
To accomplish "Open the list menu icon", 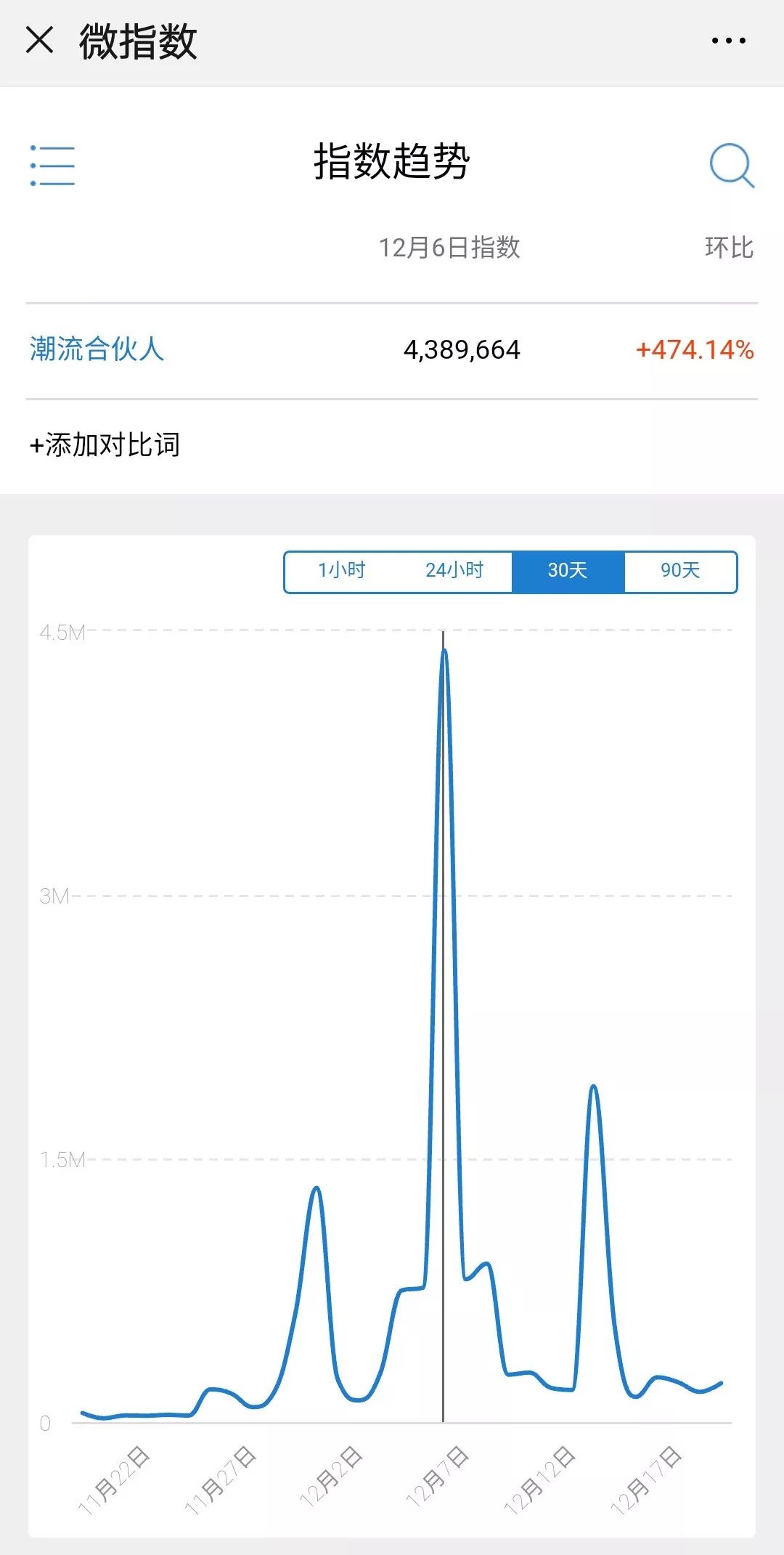I will click(52, 165).
